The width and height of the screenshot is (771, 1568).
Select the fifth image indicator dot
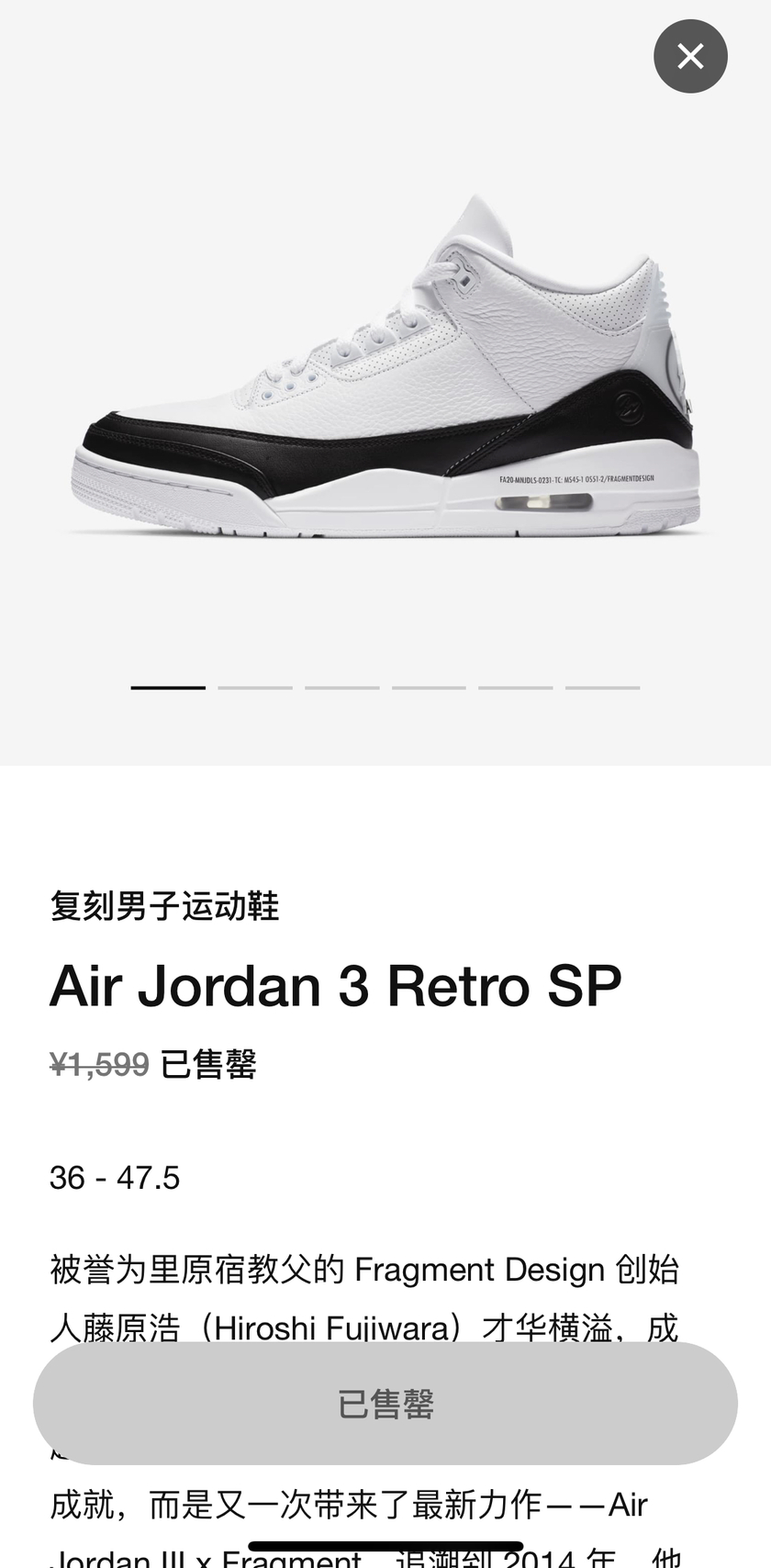click(x=516, y=687)
